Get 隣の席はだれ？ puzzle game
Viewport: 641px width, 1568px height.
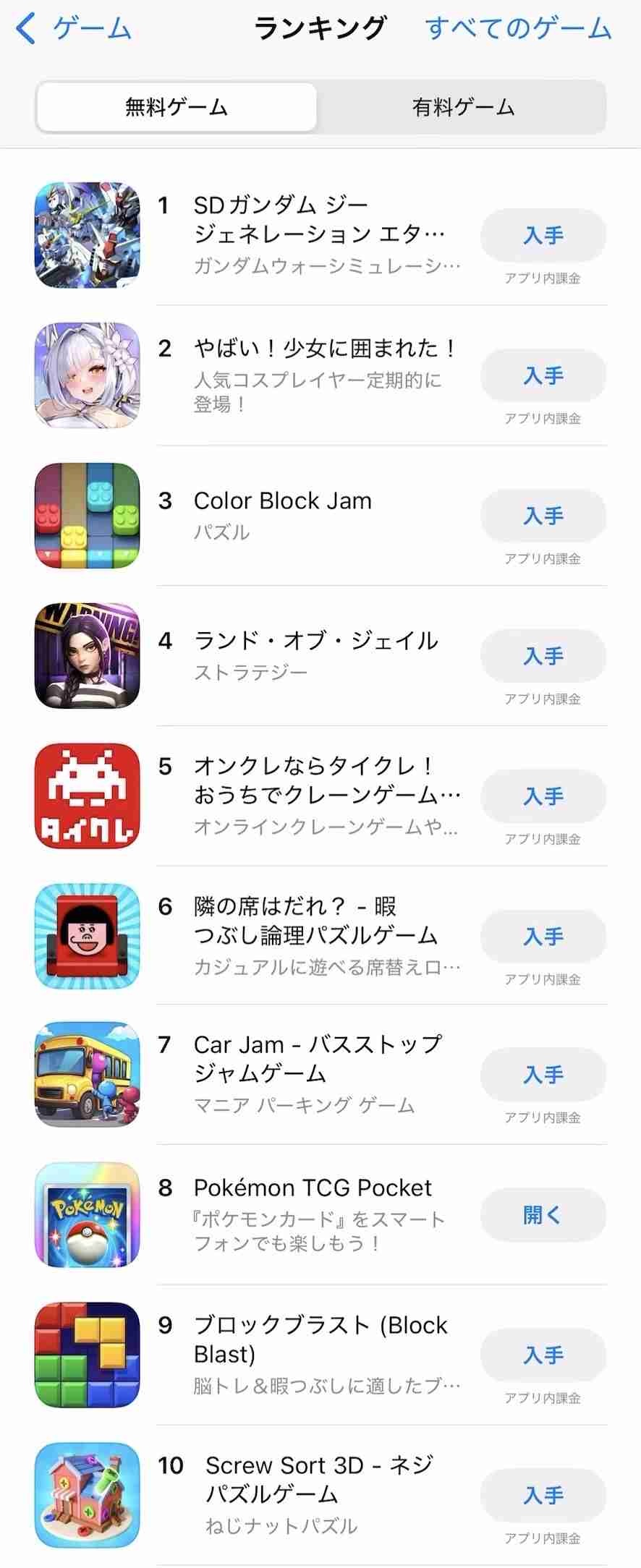543,937
